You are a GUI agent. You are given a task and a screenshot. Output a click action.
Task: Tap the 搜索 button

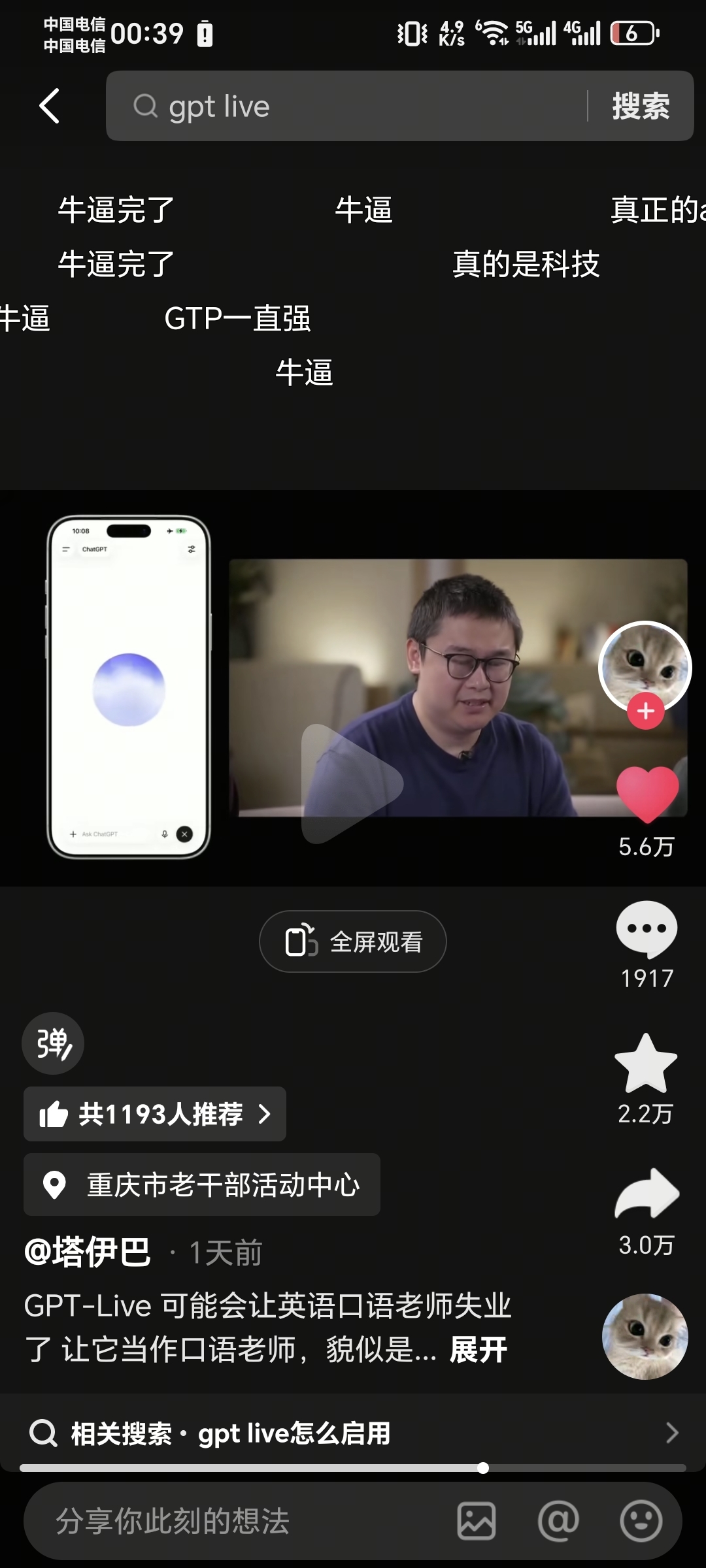point(641,106)
